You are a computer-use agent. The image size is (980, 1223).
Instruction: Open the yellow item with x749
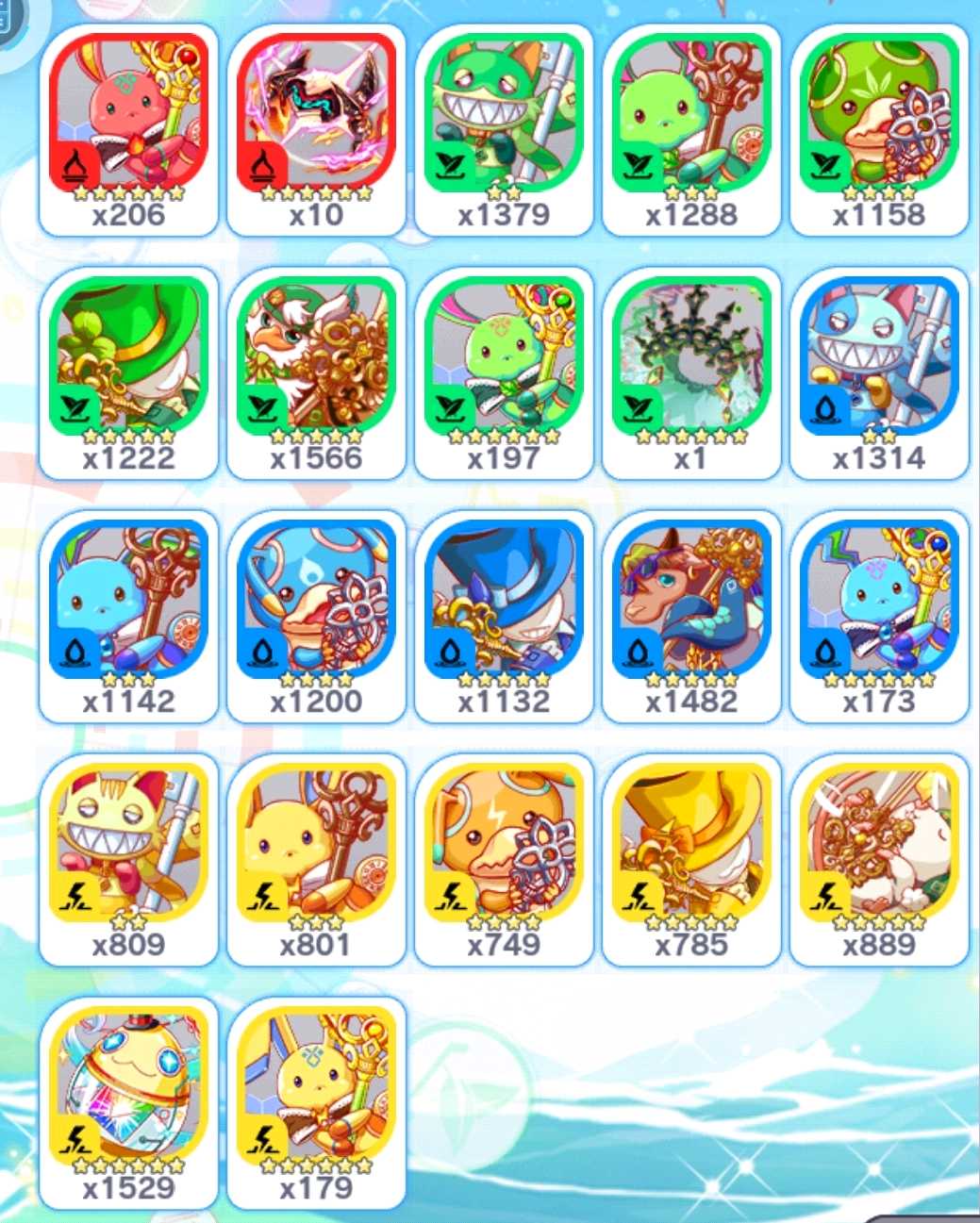pyautogui.click(x=504, y=860)
